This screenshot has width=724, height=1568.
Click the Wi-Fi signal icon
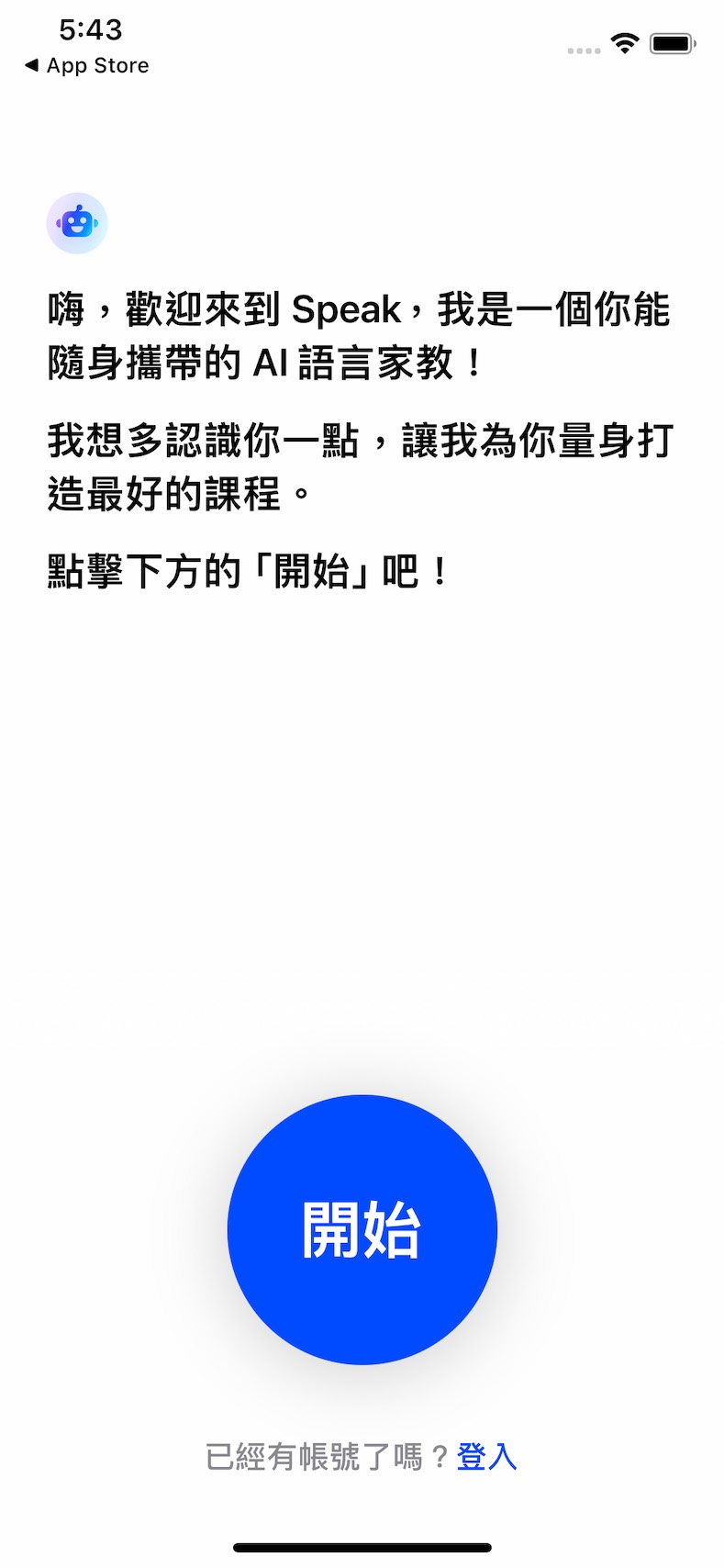click(x=626, y=41)
